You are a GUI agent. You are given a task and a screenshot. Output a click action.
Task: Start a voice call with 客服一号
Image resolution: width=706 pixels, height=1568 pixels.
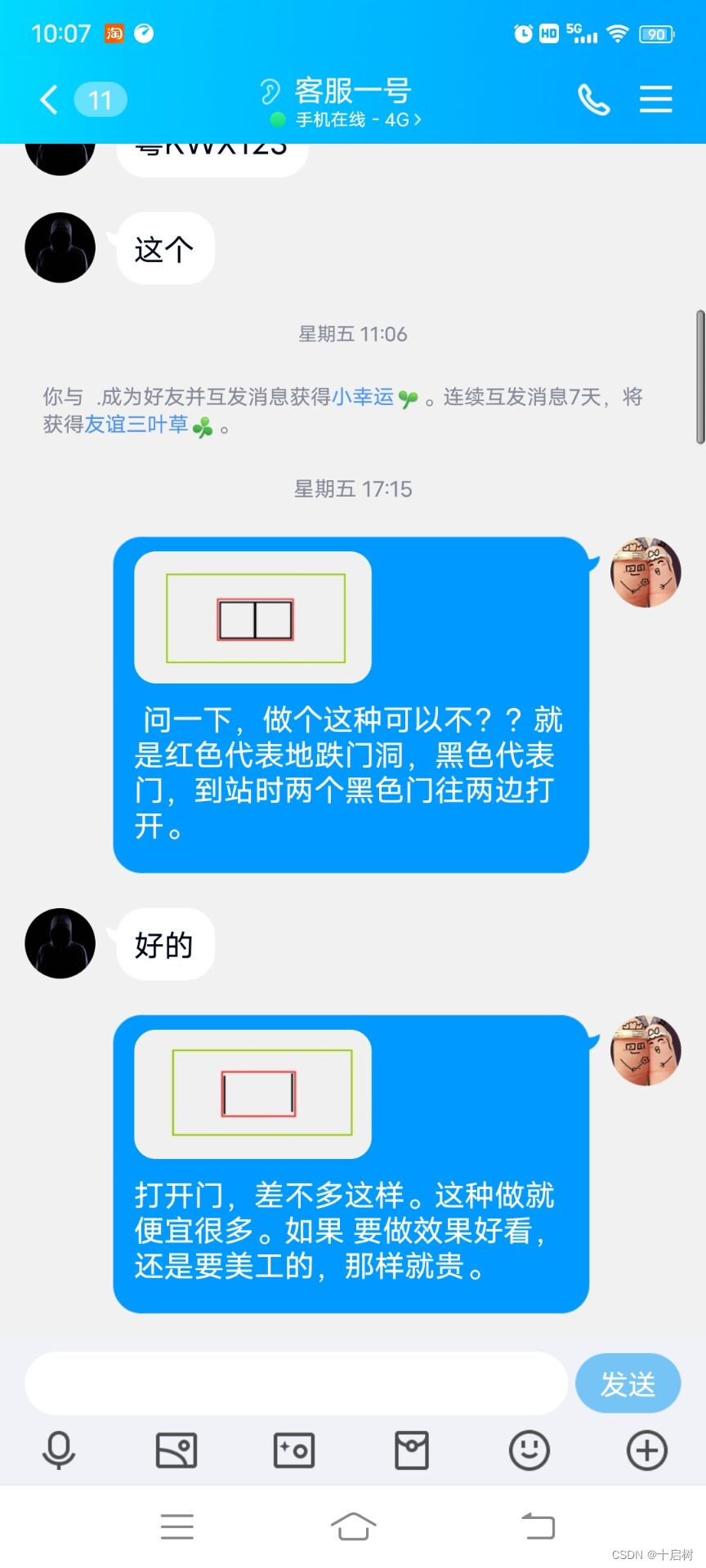tap(593, 100)
